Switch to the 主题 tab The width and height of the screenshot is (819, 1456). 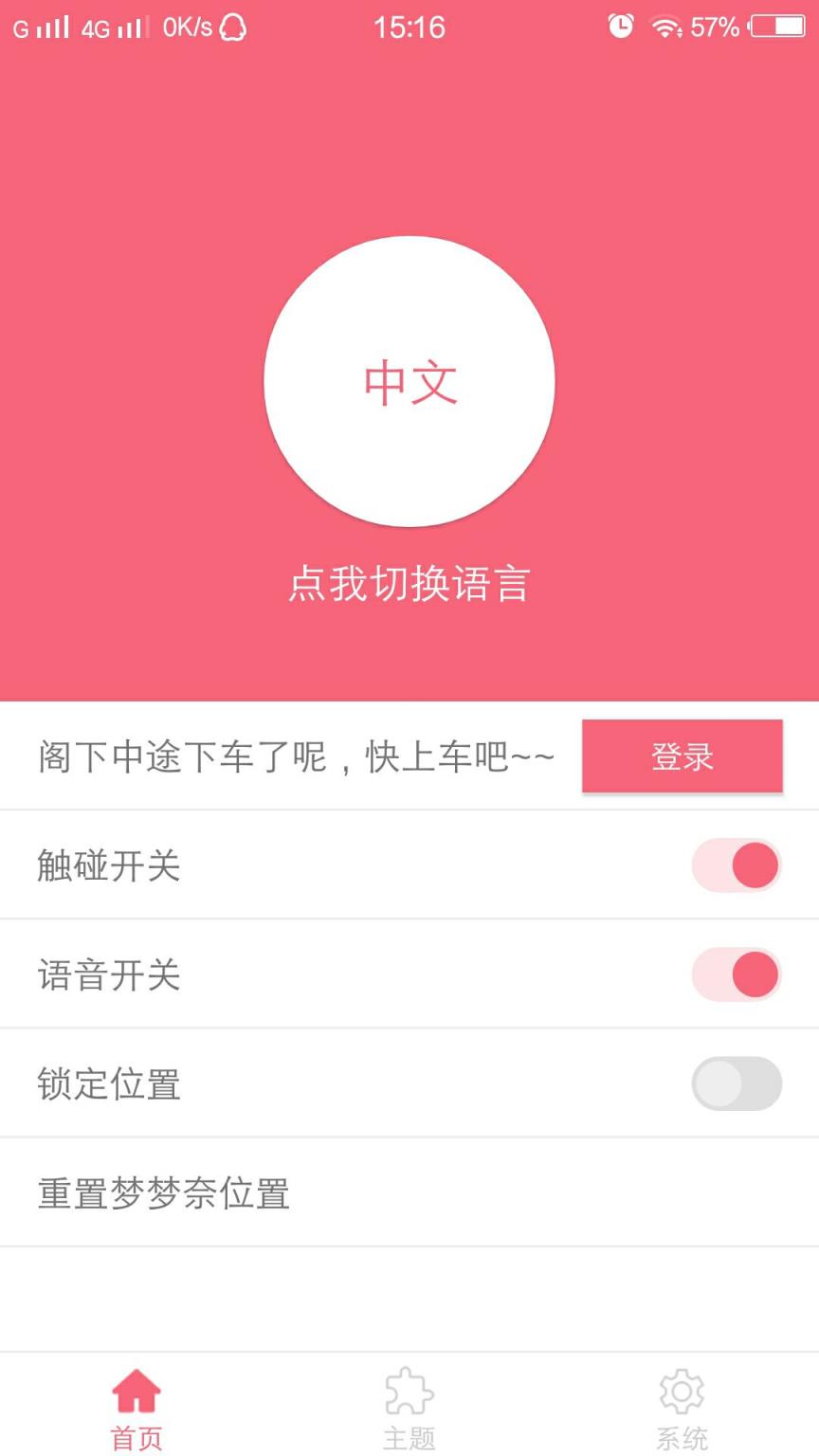click(x=408, y=1412)
